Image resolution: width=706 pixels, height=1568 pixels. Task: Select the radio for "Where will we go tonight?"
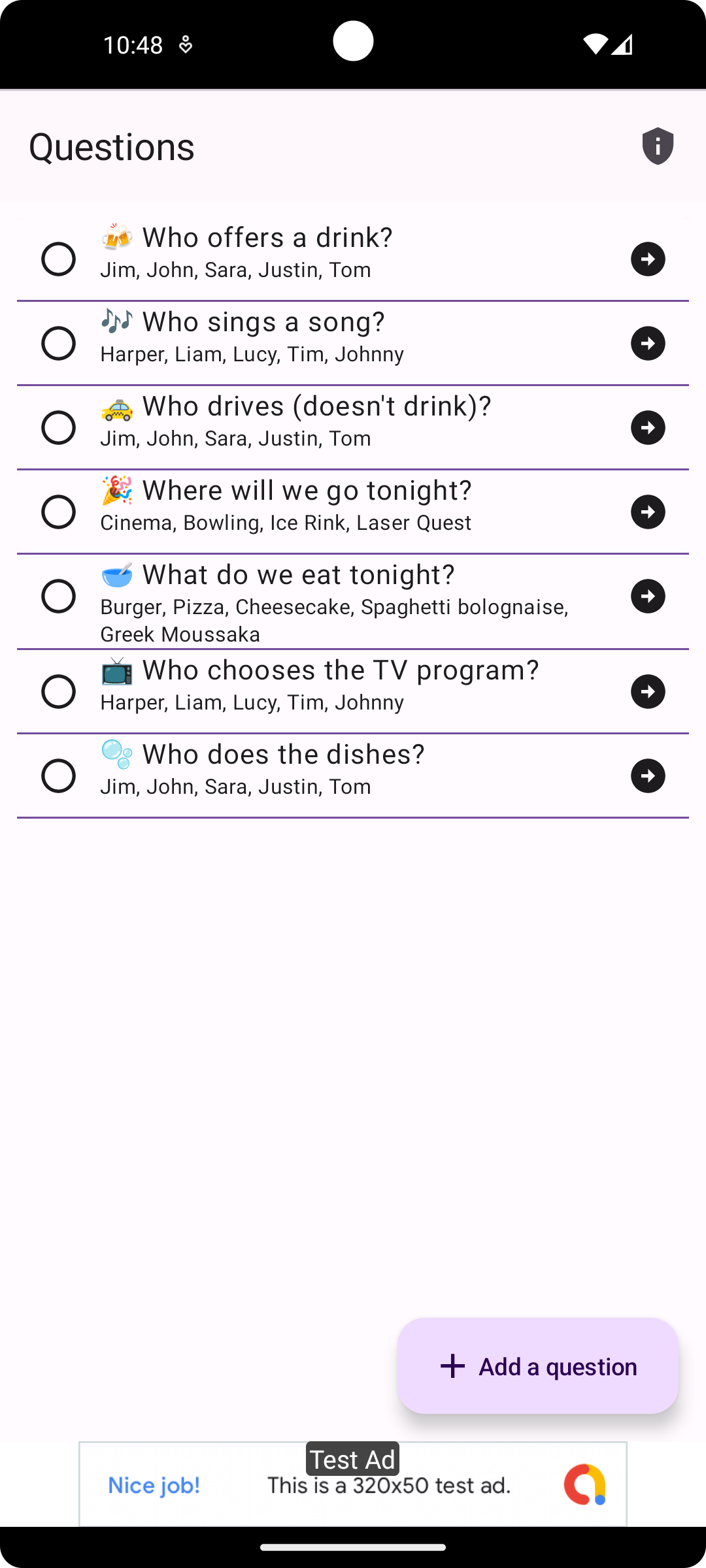pyautogui.click(x=59, y=512)
